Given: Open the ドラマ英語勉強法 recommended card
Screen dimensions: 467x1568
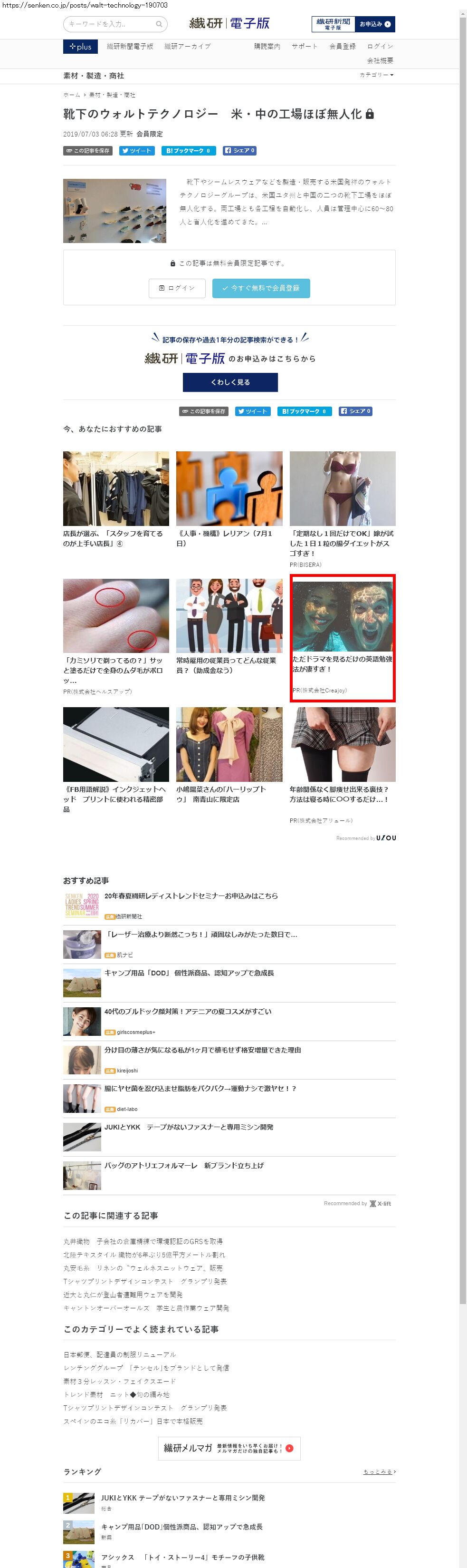Looking at the screenshot, I should coord(343,637).
